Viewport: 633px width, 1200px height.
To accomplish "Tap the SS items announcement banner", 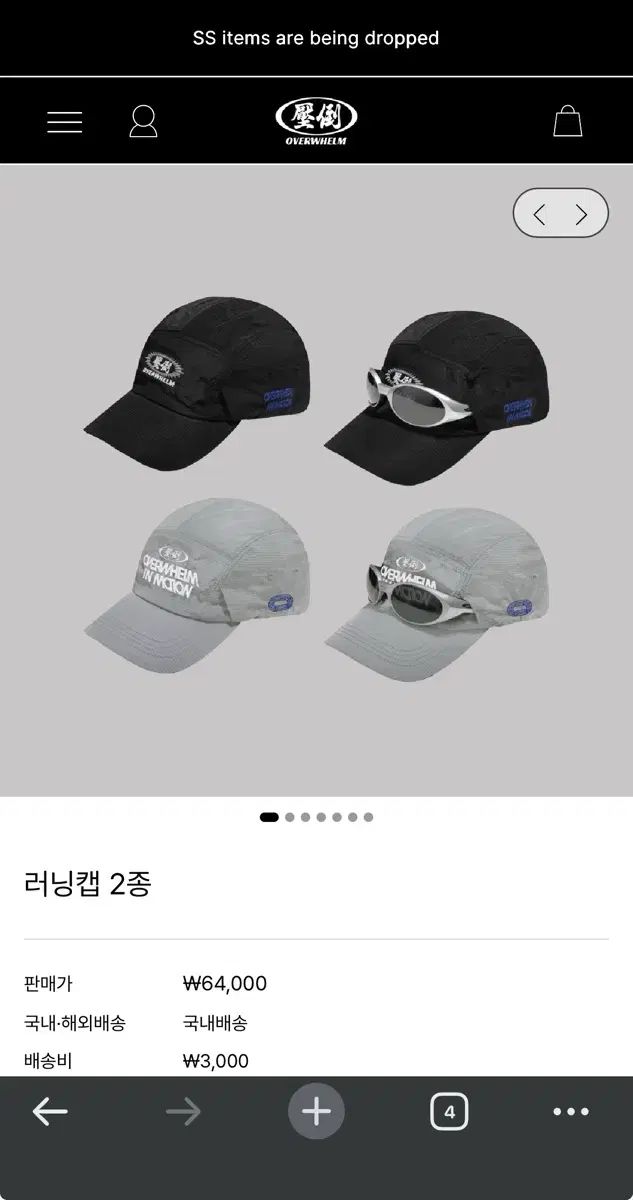I will [x=316, y=38].
